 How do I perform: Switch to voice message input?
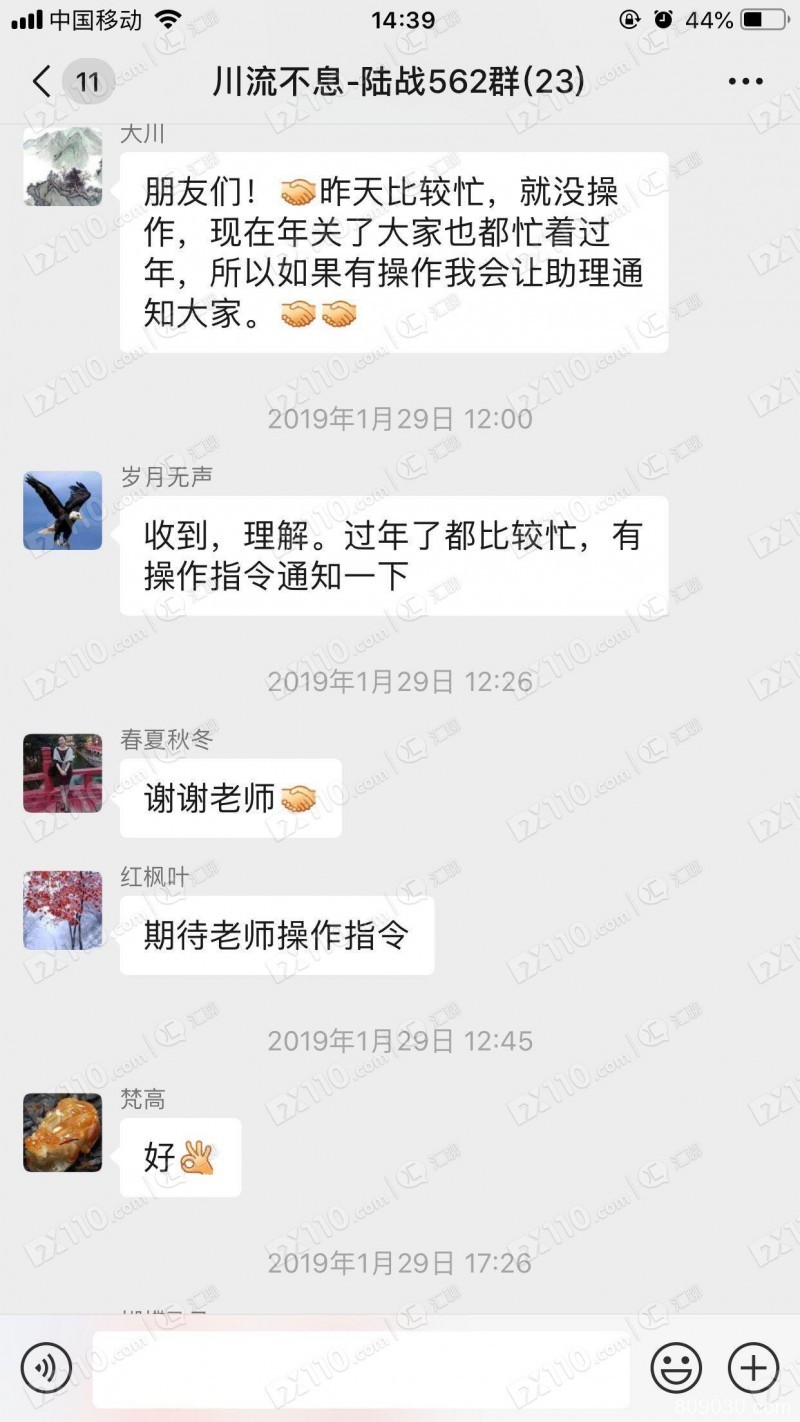tap(46, 1367)
